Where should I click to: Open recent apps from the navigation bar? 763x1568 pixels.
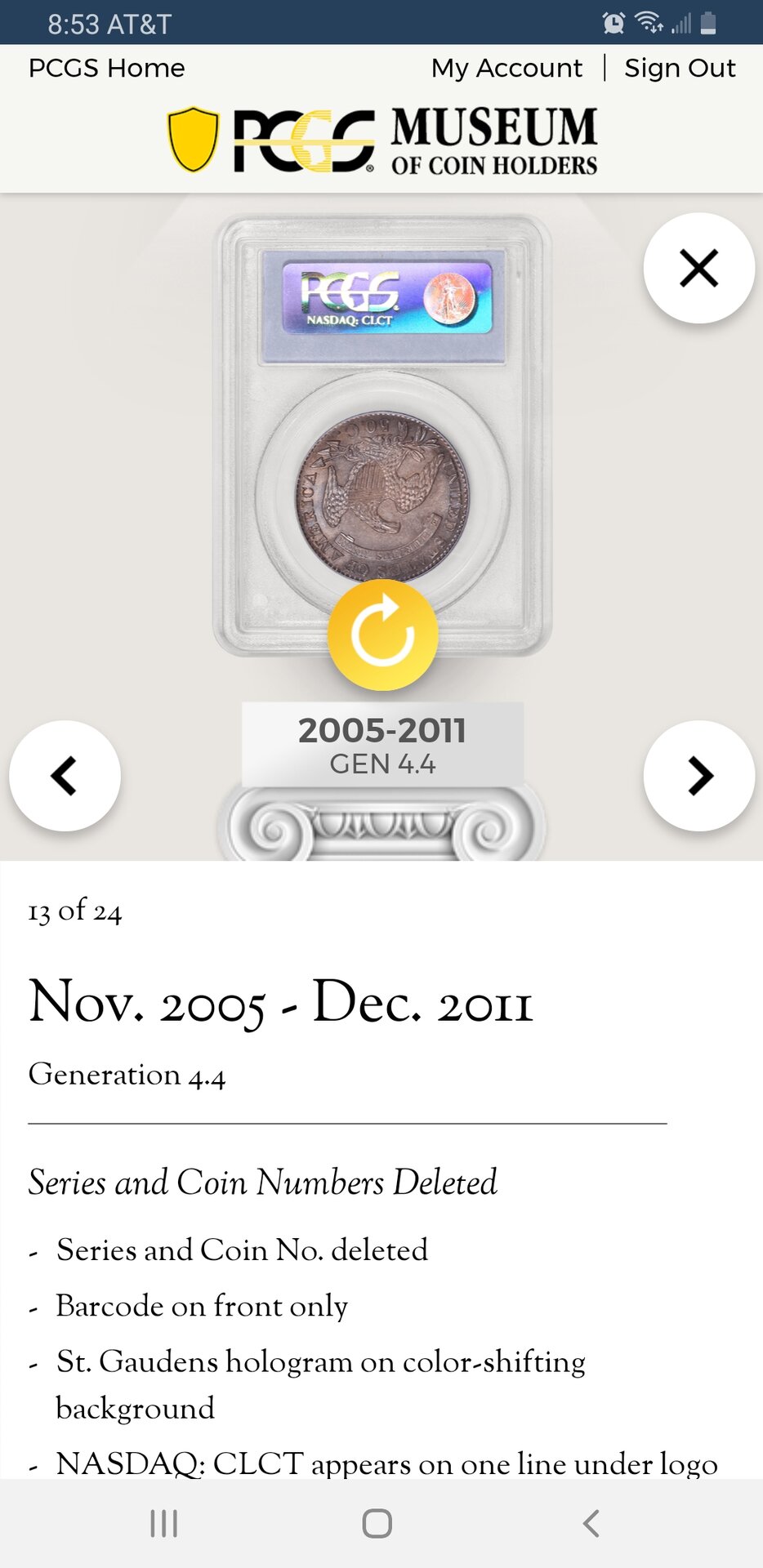163,1523
